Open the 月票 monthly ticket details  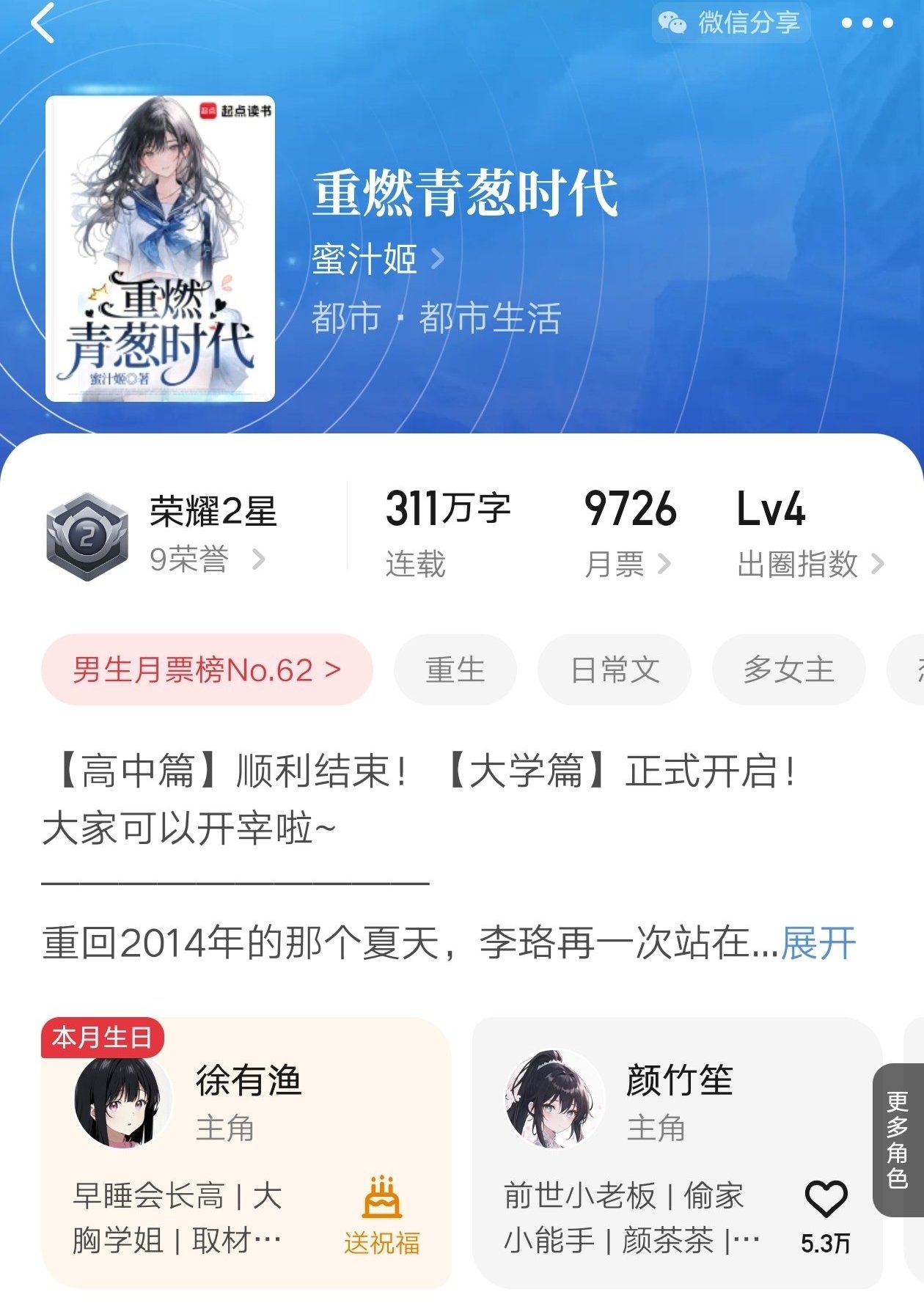(627, 564)
